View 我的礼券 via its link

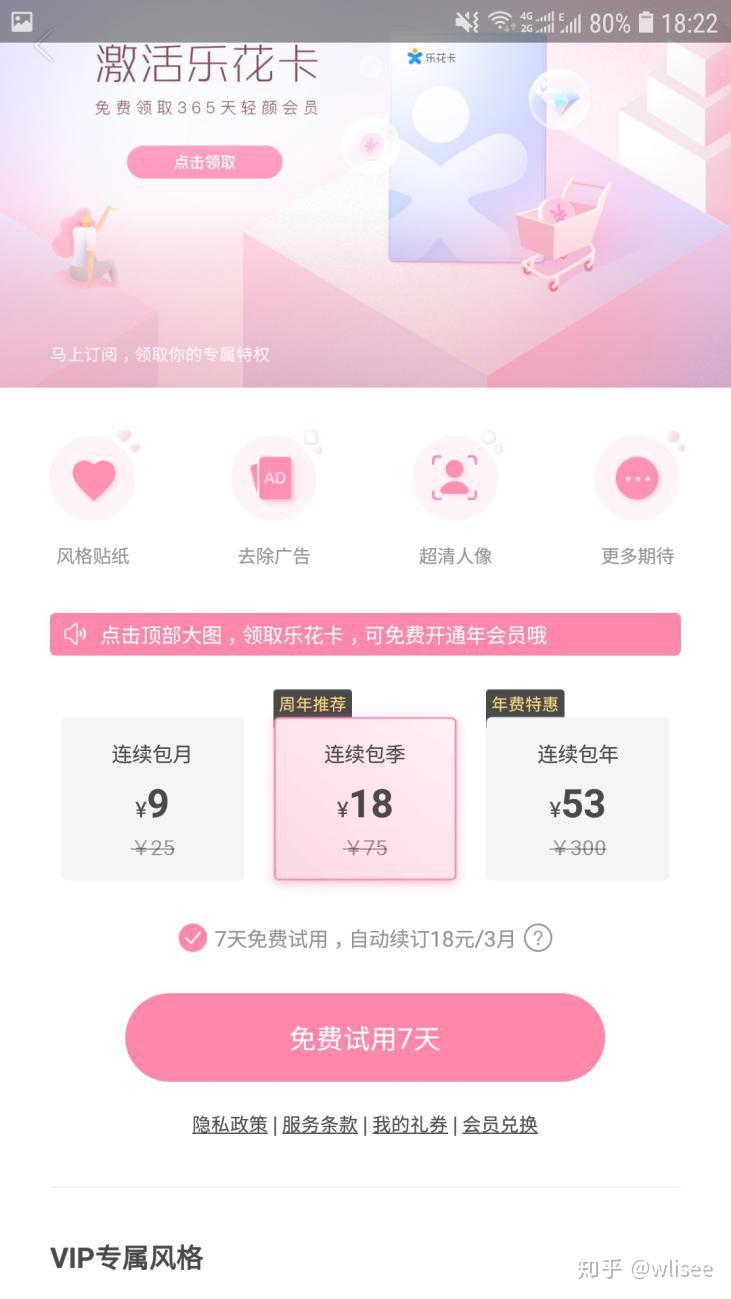(x=409, y=1124)
